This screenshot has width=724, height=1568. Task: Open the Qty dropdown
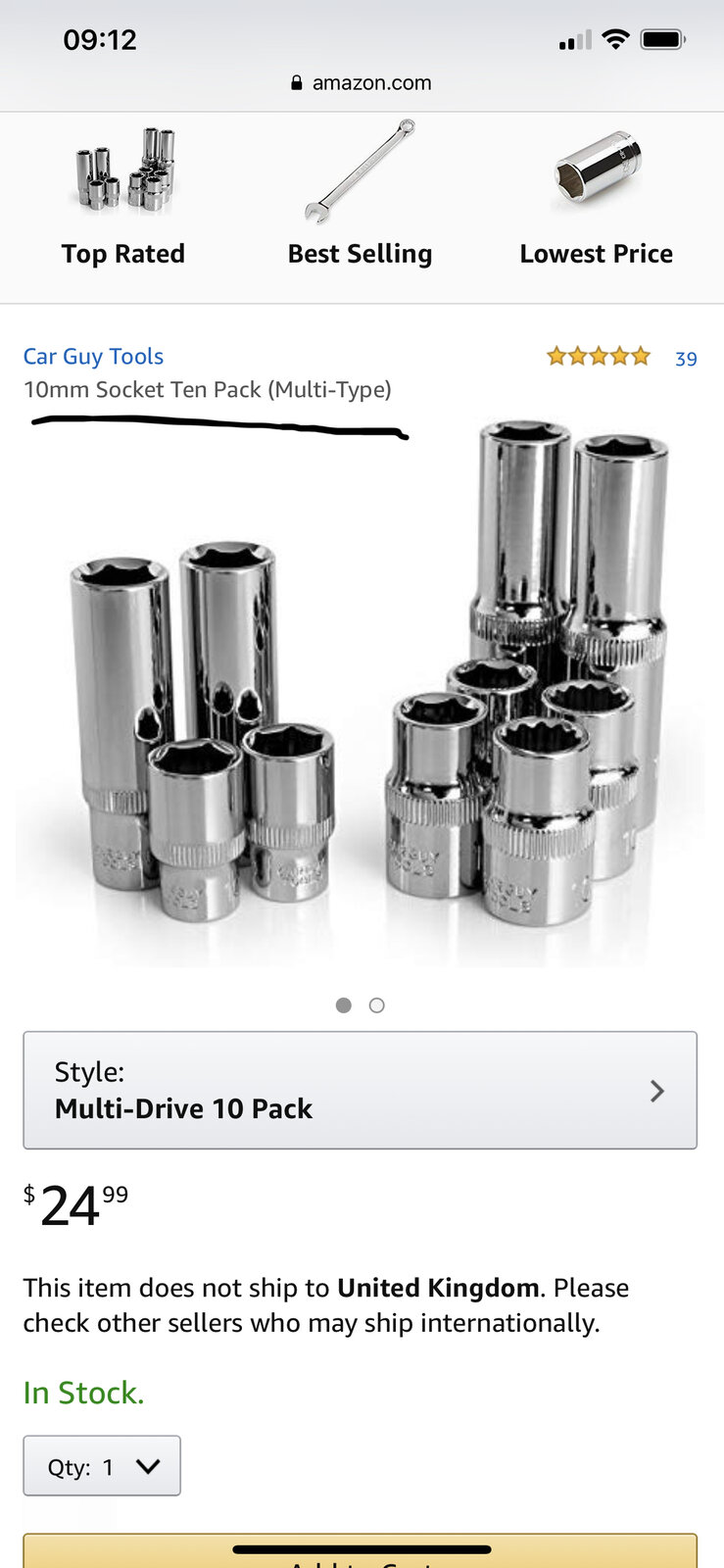pyautogui.click(x=102, y=1466)
